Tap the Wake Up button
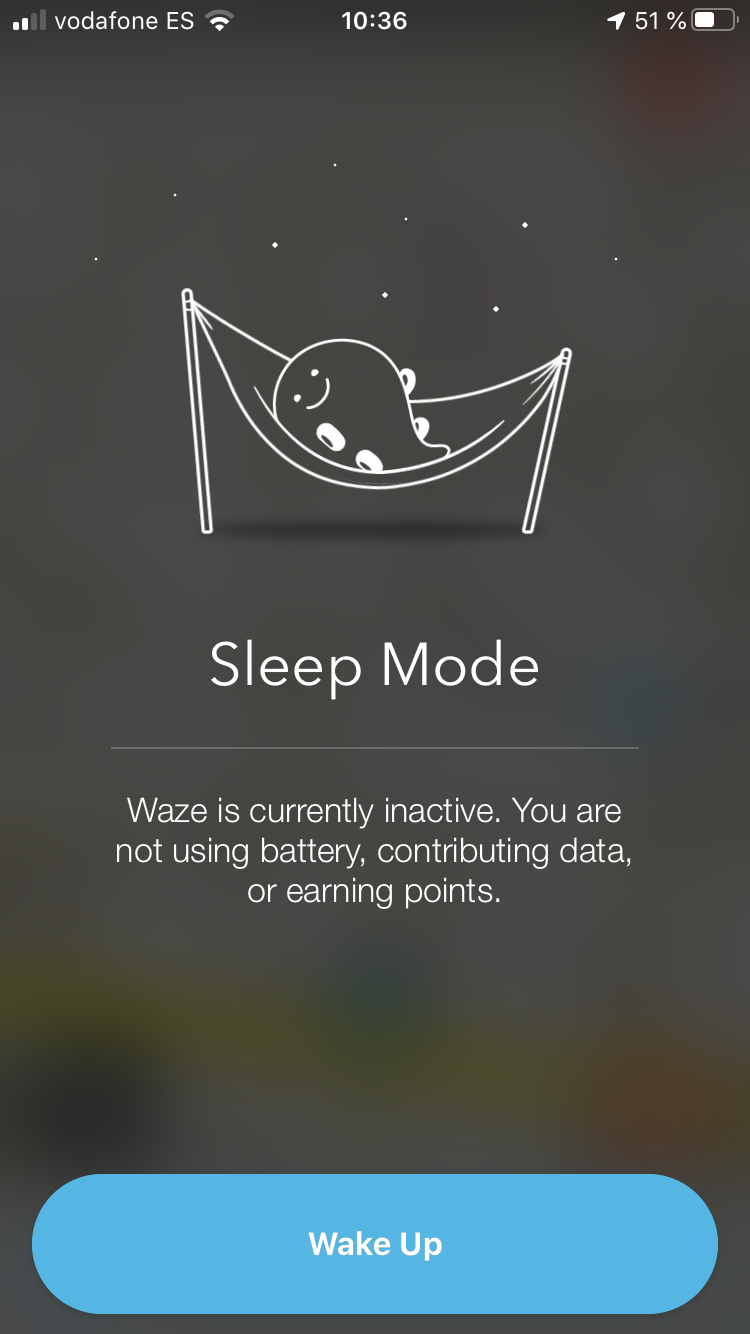Viewport: 750px width, 1334px height. [x=375, y=1243]
